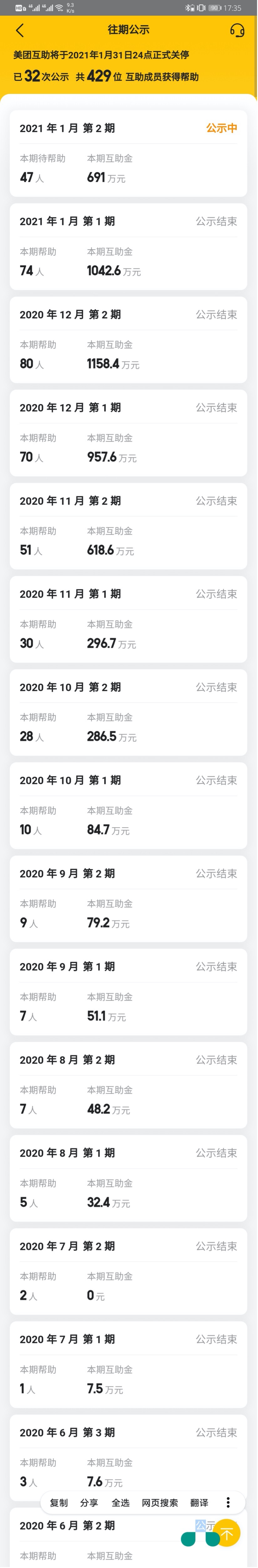Open the 2021年1月第2期 announcement card
Image resolution: width=258 pixels, height=1568 pixels.
128,153
